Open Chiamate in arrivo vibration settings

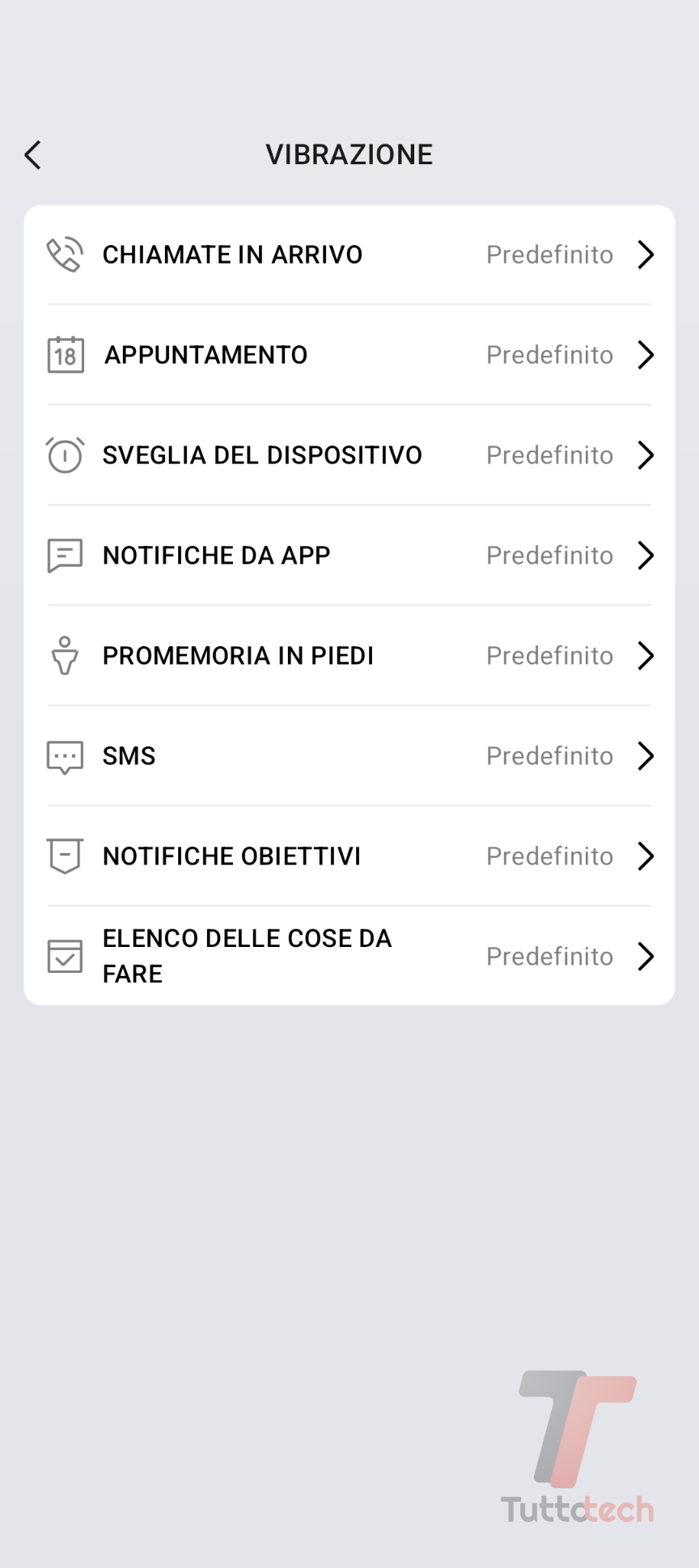pyautogui.click(x=349, y=255)
